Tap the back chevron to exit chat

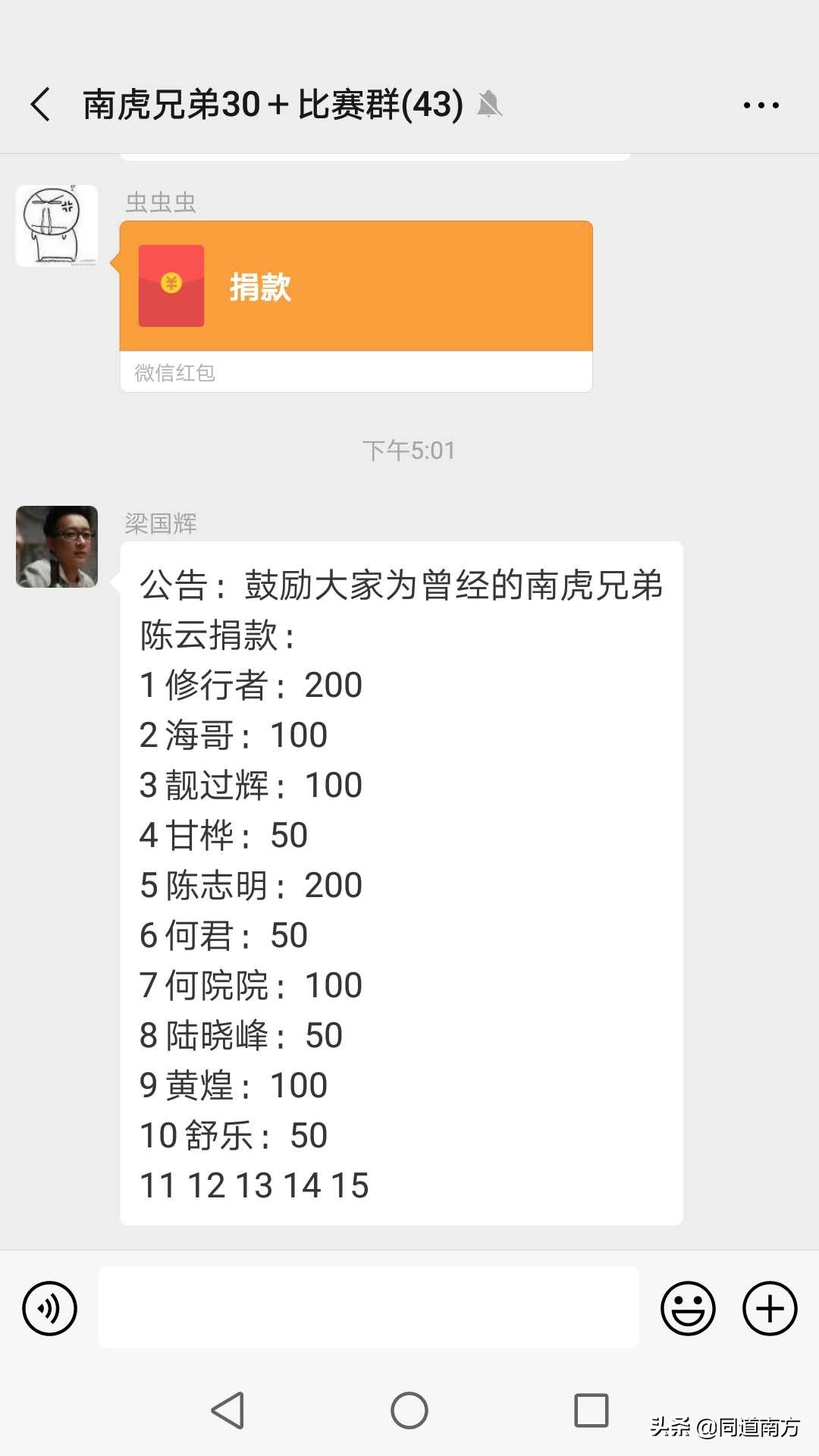pos(38,105)
